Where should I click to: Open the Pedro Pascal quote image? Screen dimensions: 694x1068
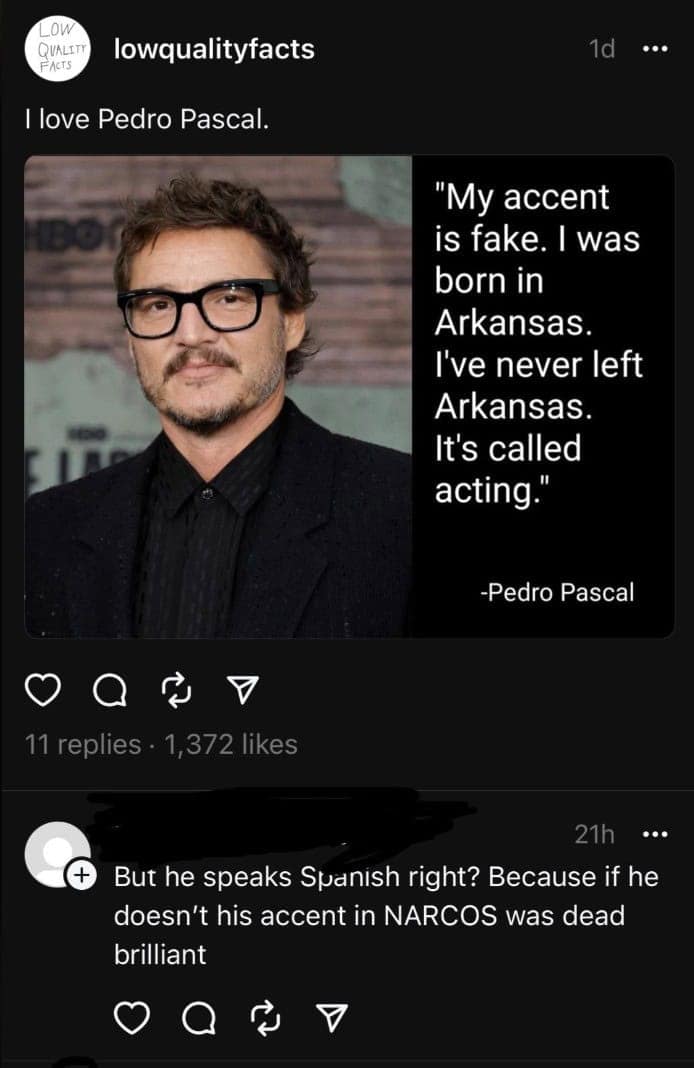(x=348, y=396)
